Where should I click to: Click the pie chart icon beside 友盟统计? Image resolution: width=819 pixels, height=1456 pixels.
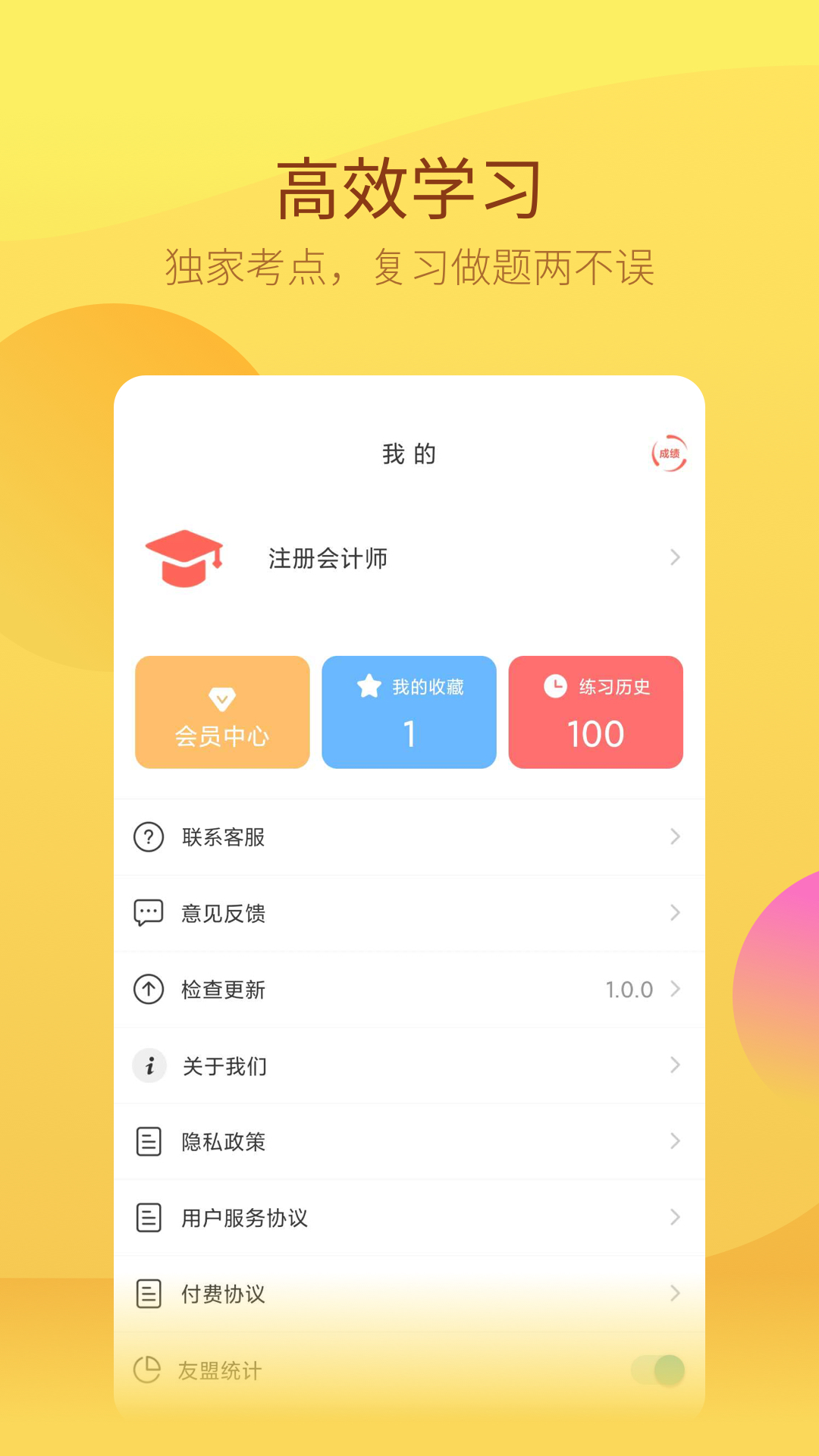pos(149,1370)
